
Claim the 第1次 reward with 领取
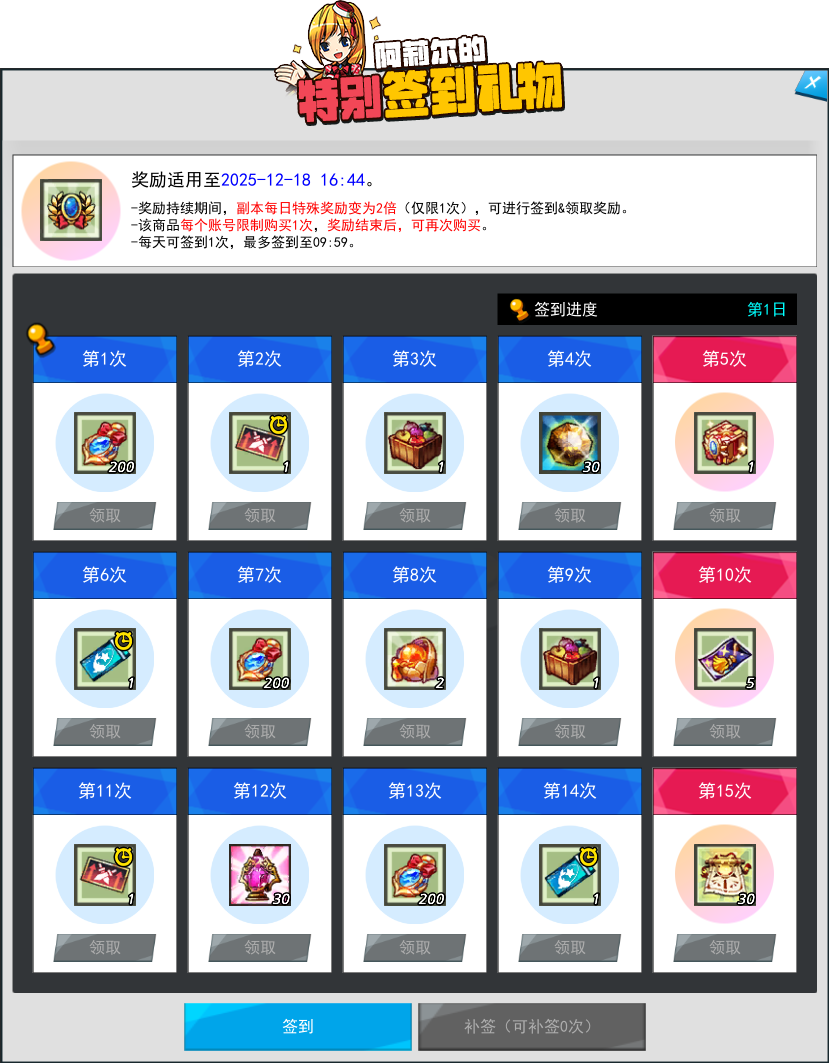pos(105,516)
